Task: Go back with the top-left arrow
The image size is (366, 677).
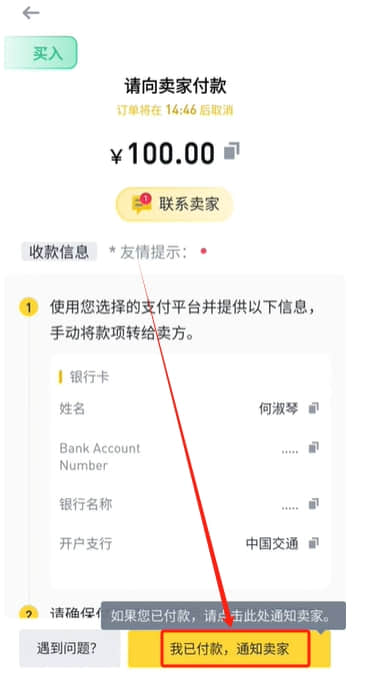Action: [31, 13]
